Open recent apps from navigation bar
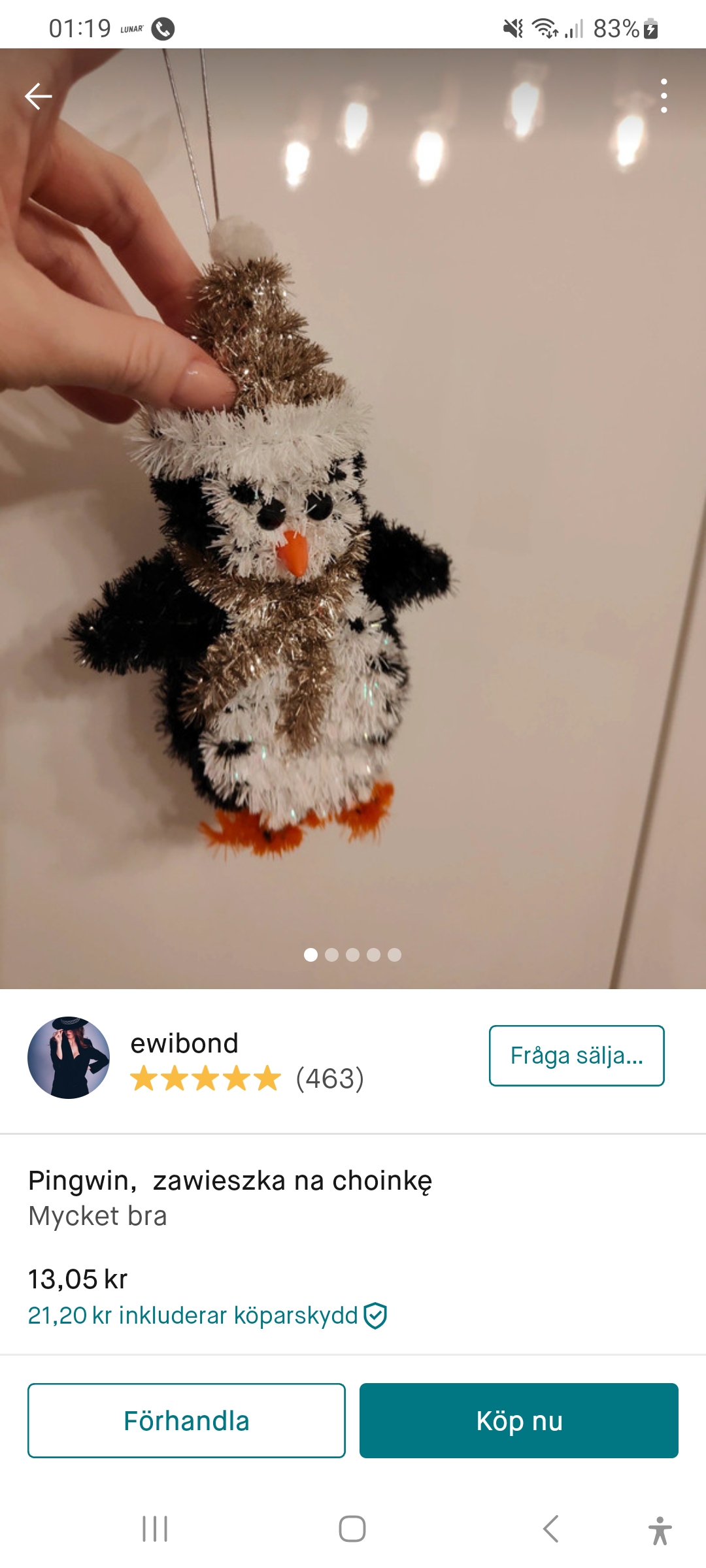 click(155, 1529)
